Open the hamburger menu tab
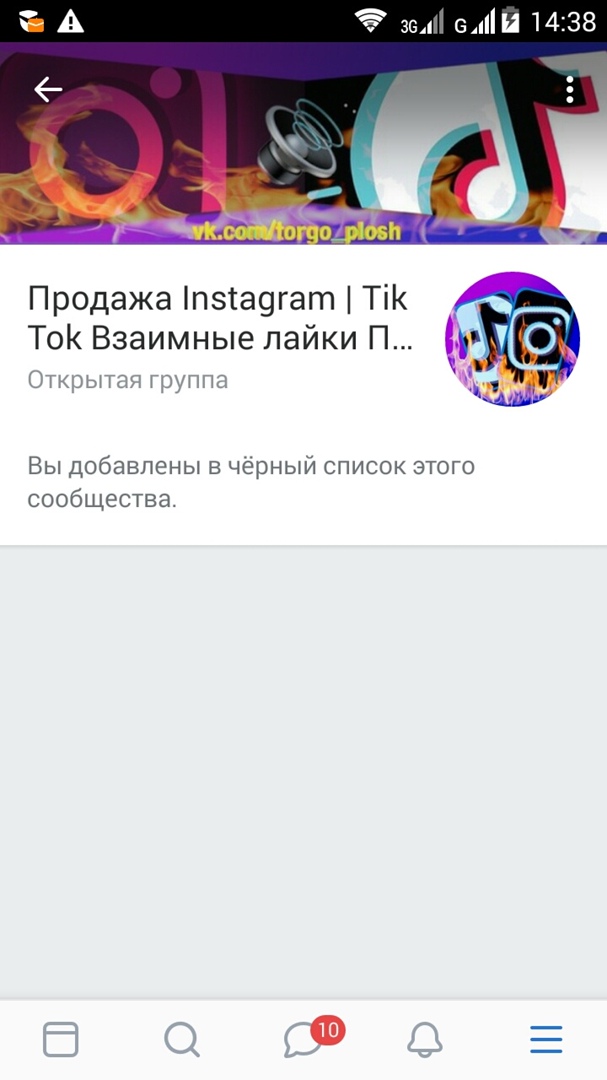Viewport: 607px width, 1080px height. pos(546,1040)
